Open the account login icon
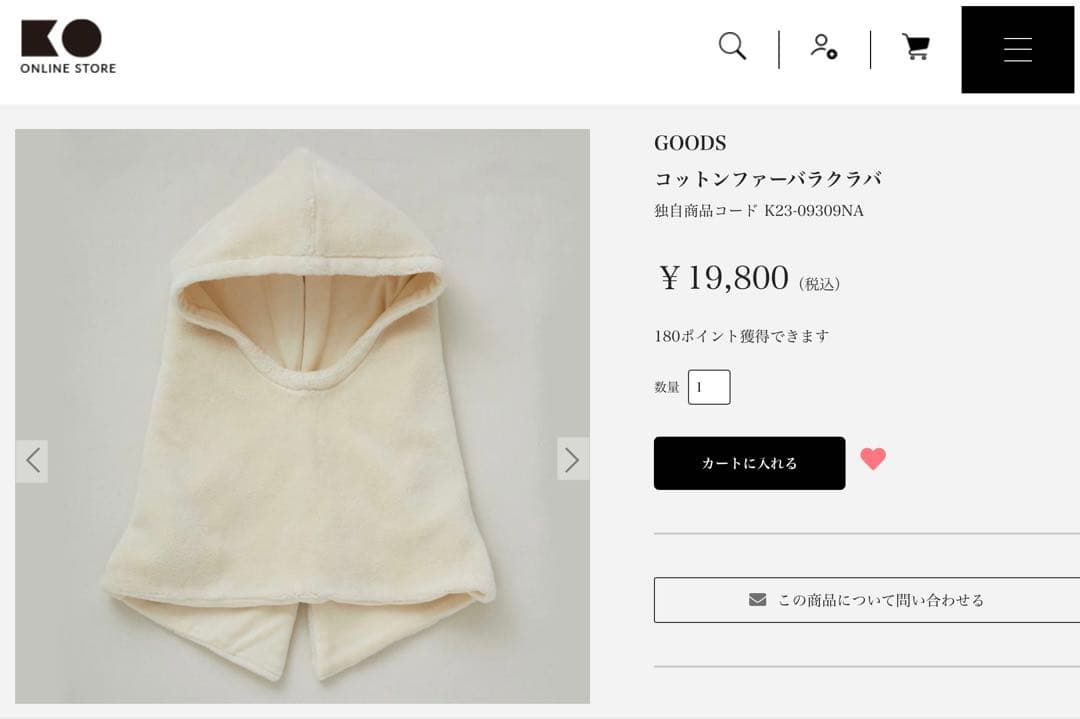The width and height of the screenshot is (1080, 719). point(824,47)
